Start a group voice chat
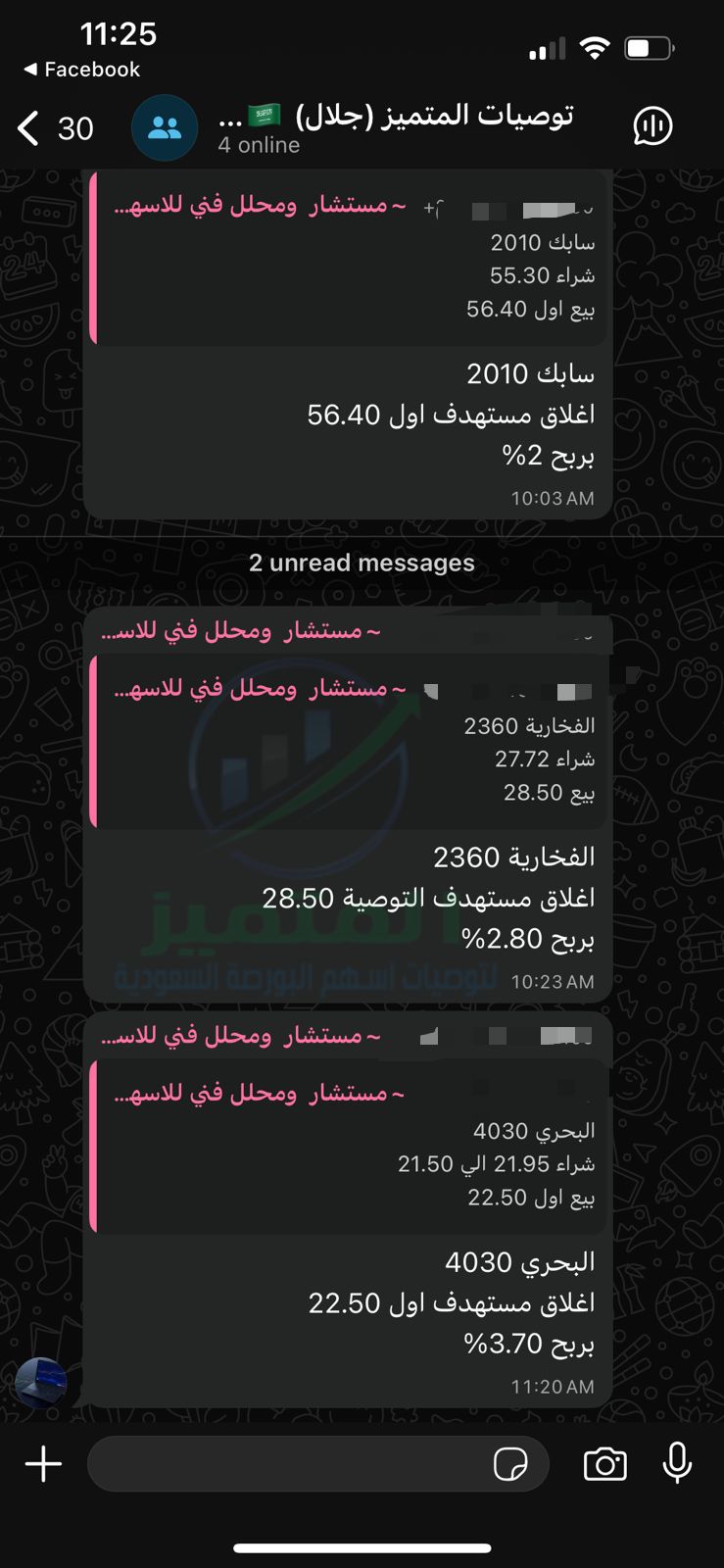The width and height of the screenshot is (724, 1568). click(652, 126)
